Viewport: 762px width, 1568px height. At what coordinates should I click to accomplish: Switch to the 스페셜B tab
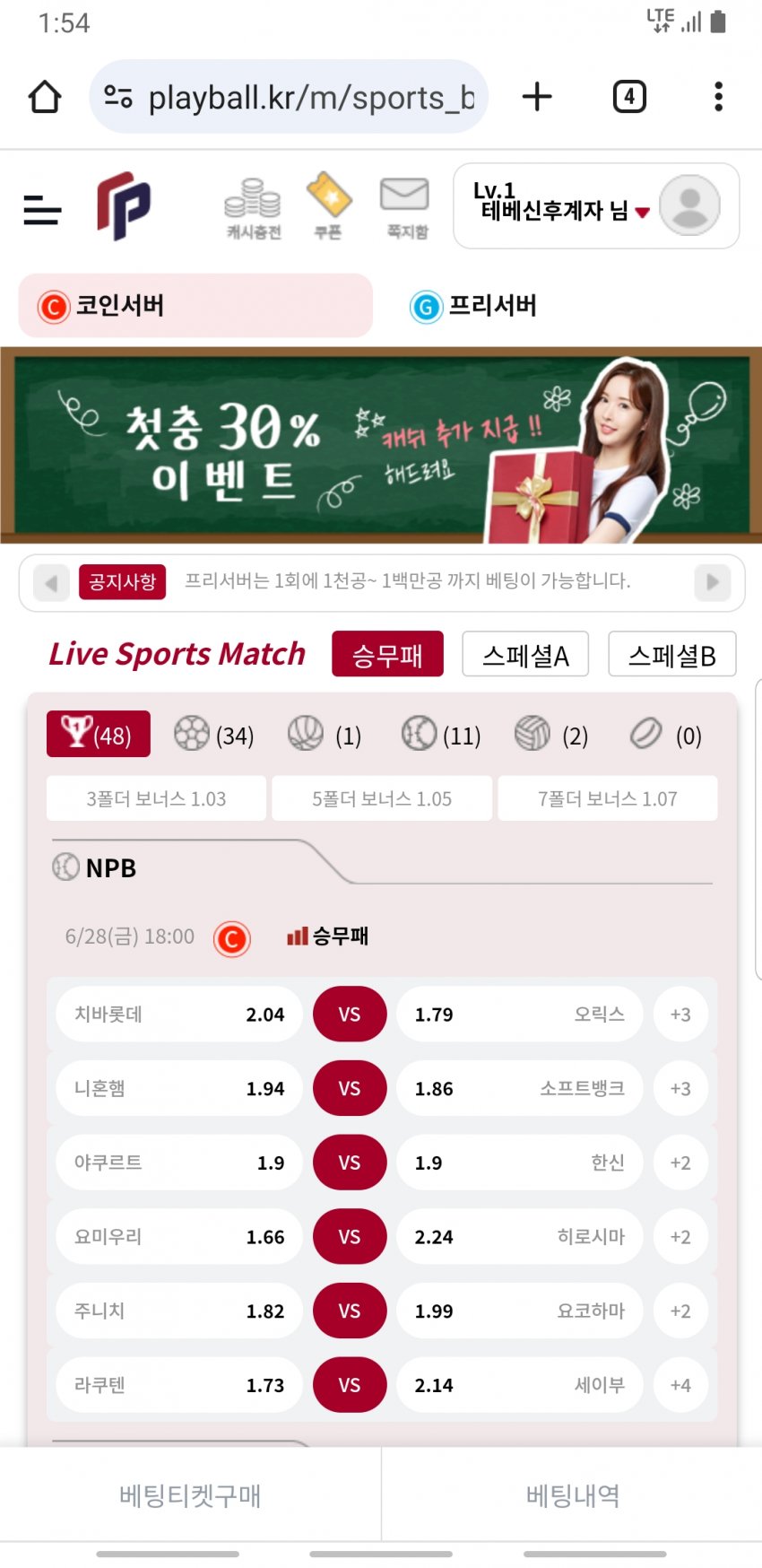[x=671, y=655]
